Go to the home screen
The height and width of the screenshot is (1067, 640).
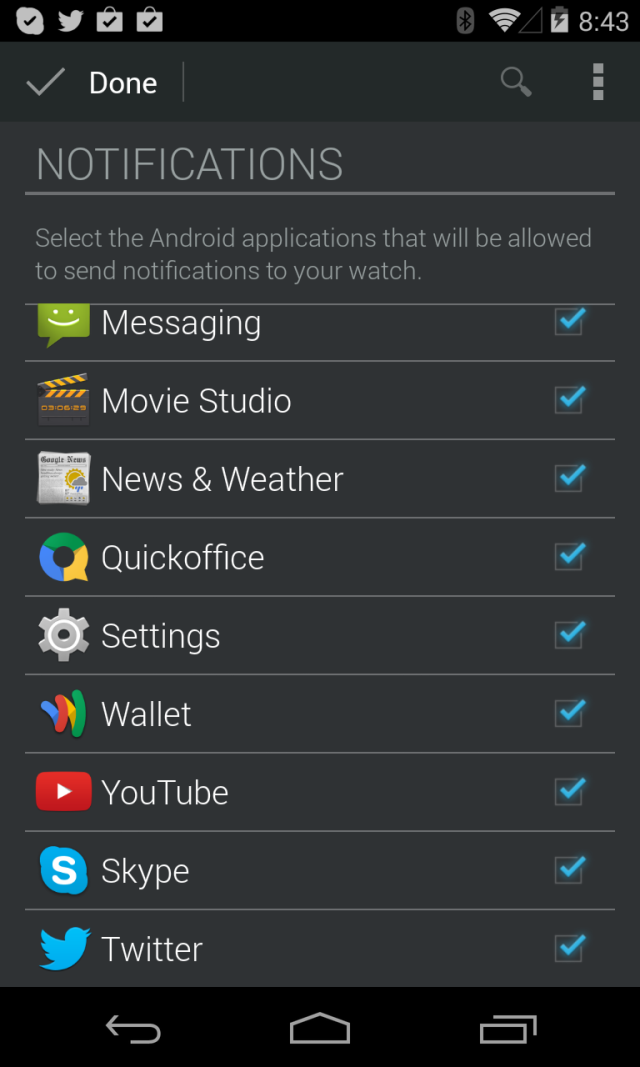point(320,1029)
